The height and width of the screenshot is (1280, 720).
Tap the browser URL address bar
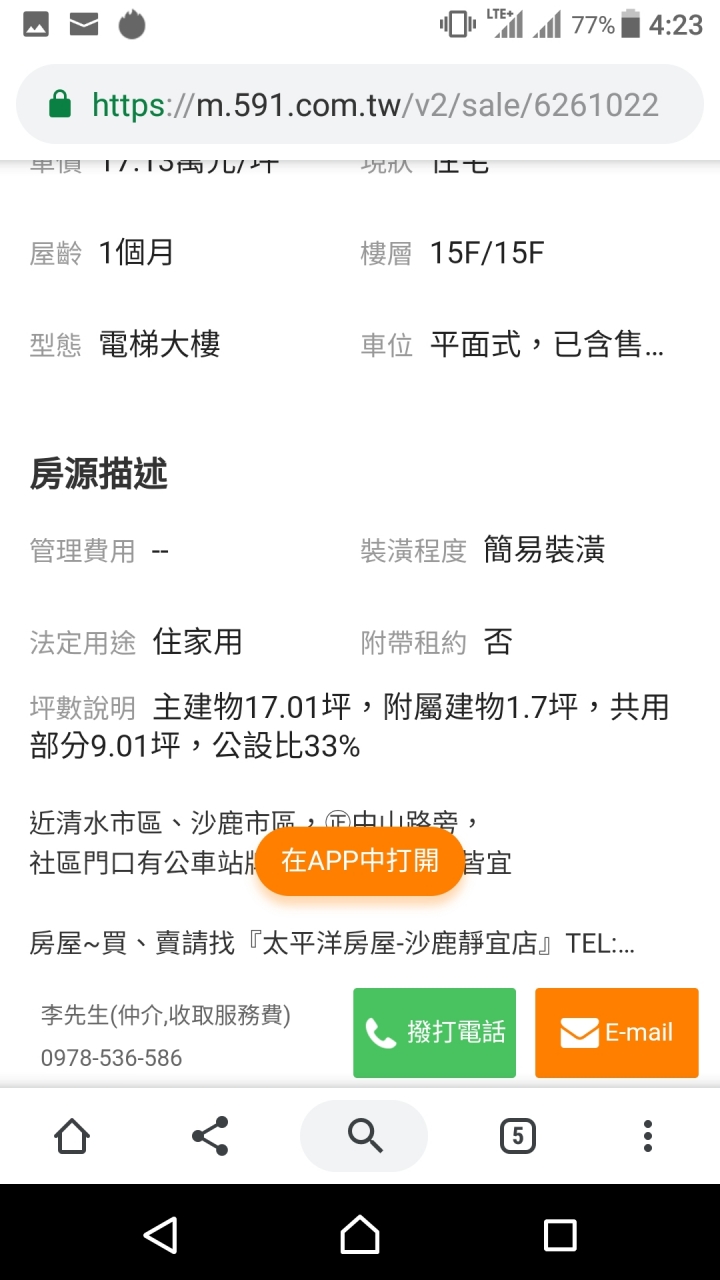[360, 105]
